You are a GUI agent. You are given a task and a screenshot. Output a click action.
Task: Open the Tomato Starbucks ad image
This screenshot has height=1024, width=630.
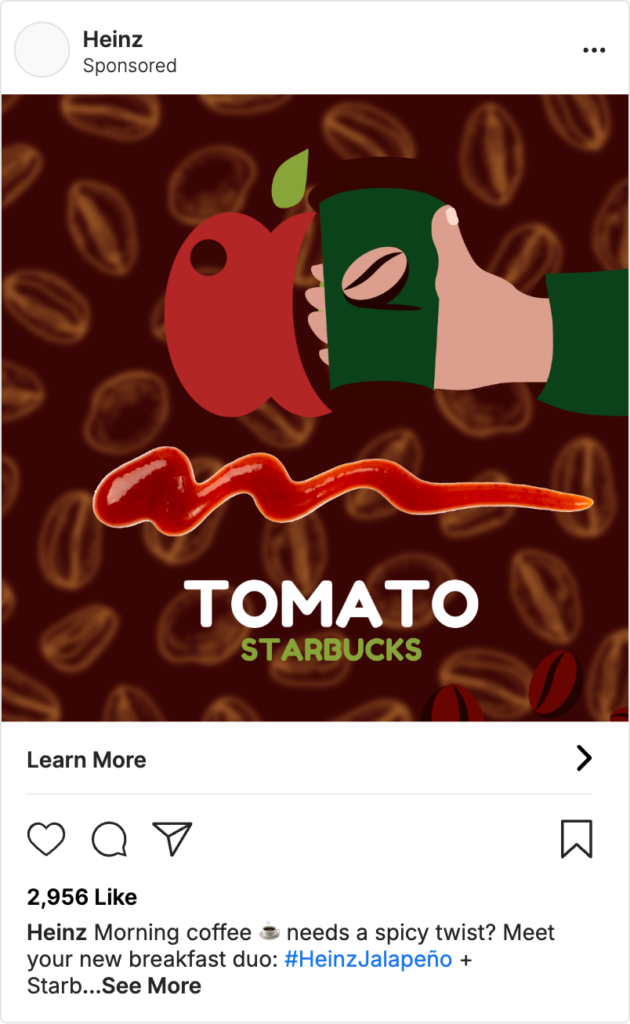(x=315, y=408)
